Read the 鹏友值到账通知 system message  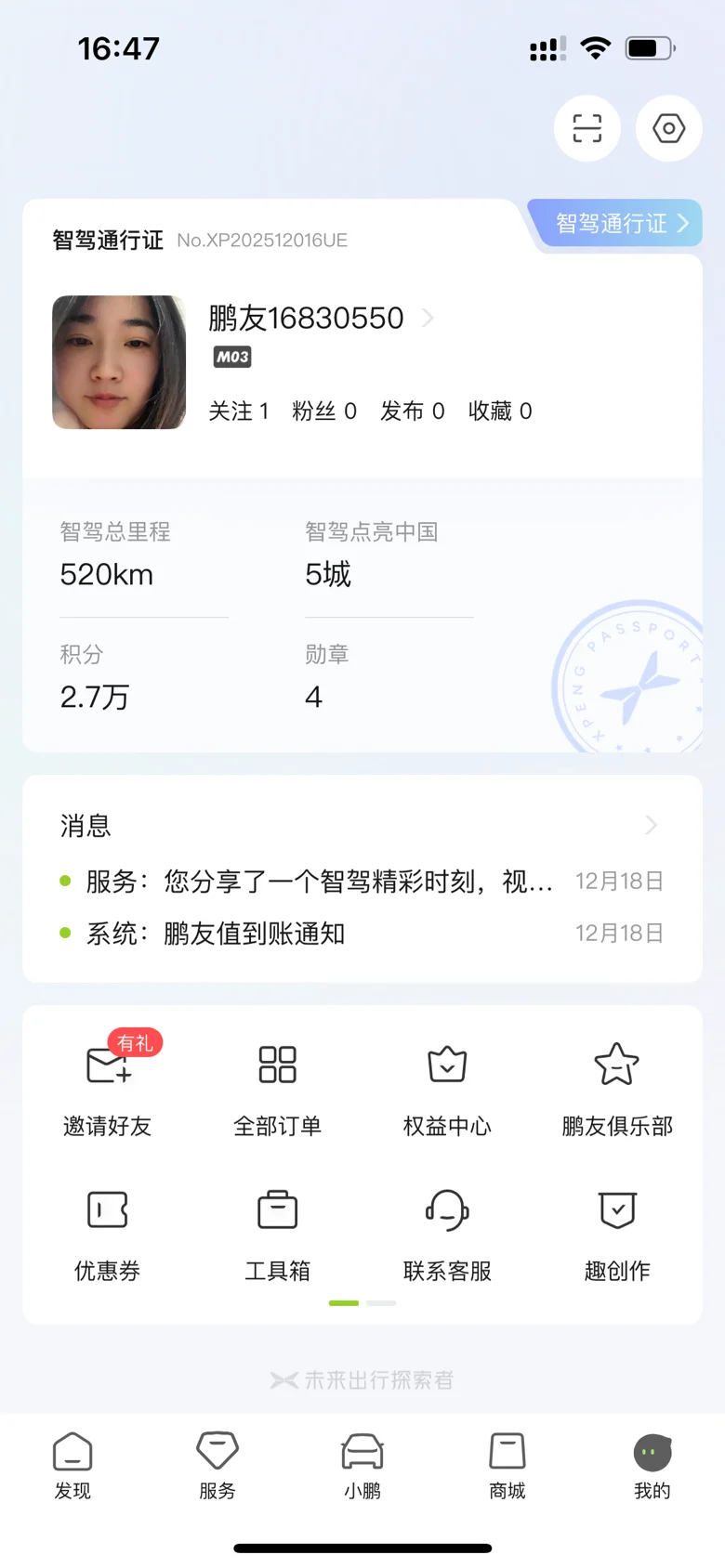[253, 934]
